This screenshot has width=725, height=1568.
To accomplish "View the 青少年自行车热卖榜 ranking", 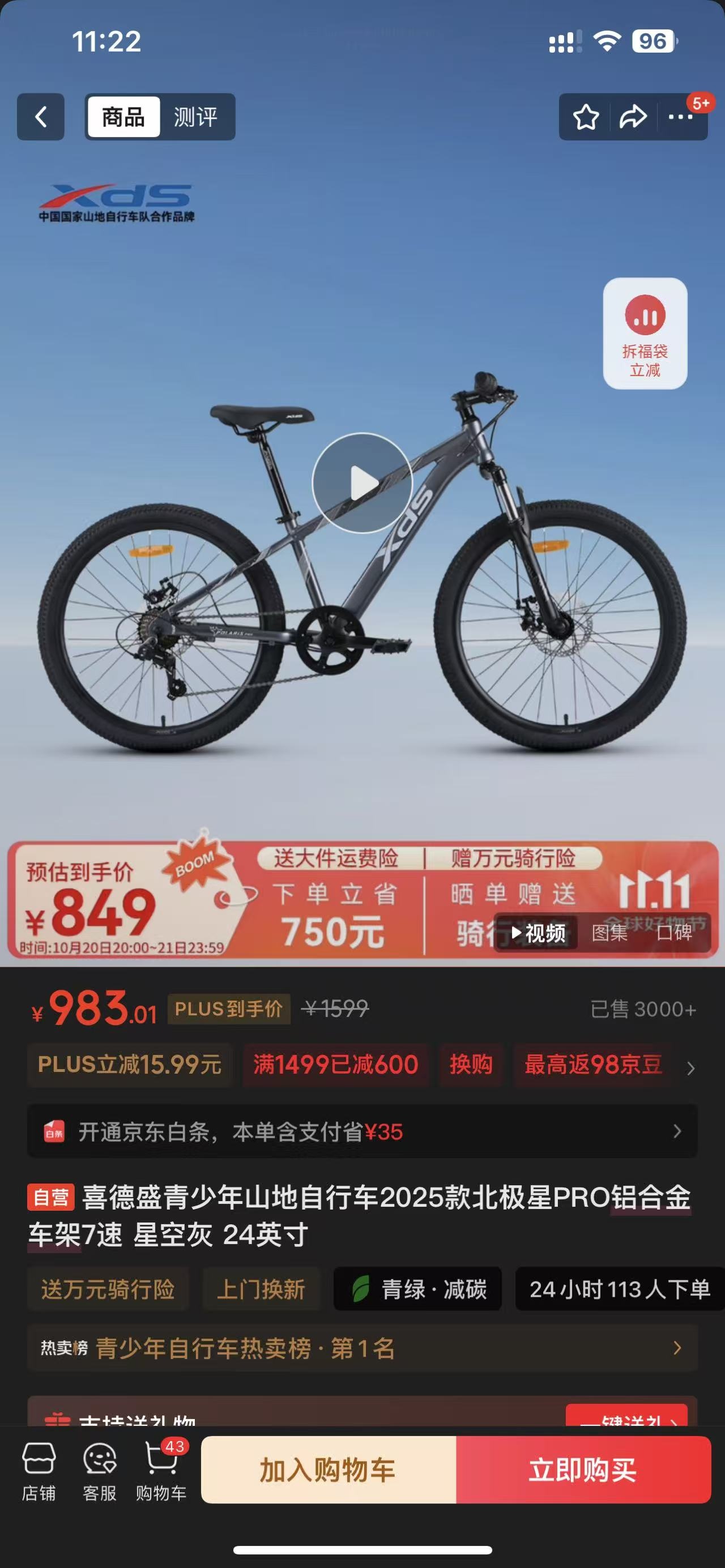I will click(x=362, y=1348).
